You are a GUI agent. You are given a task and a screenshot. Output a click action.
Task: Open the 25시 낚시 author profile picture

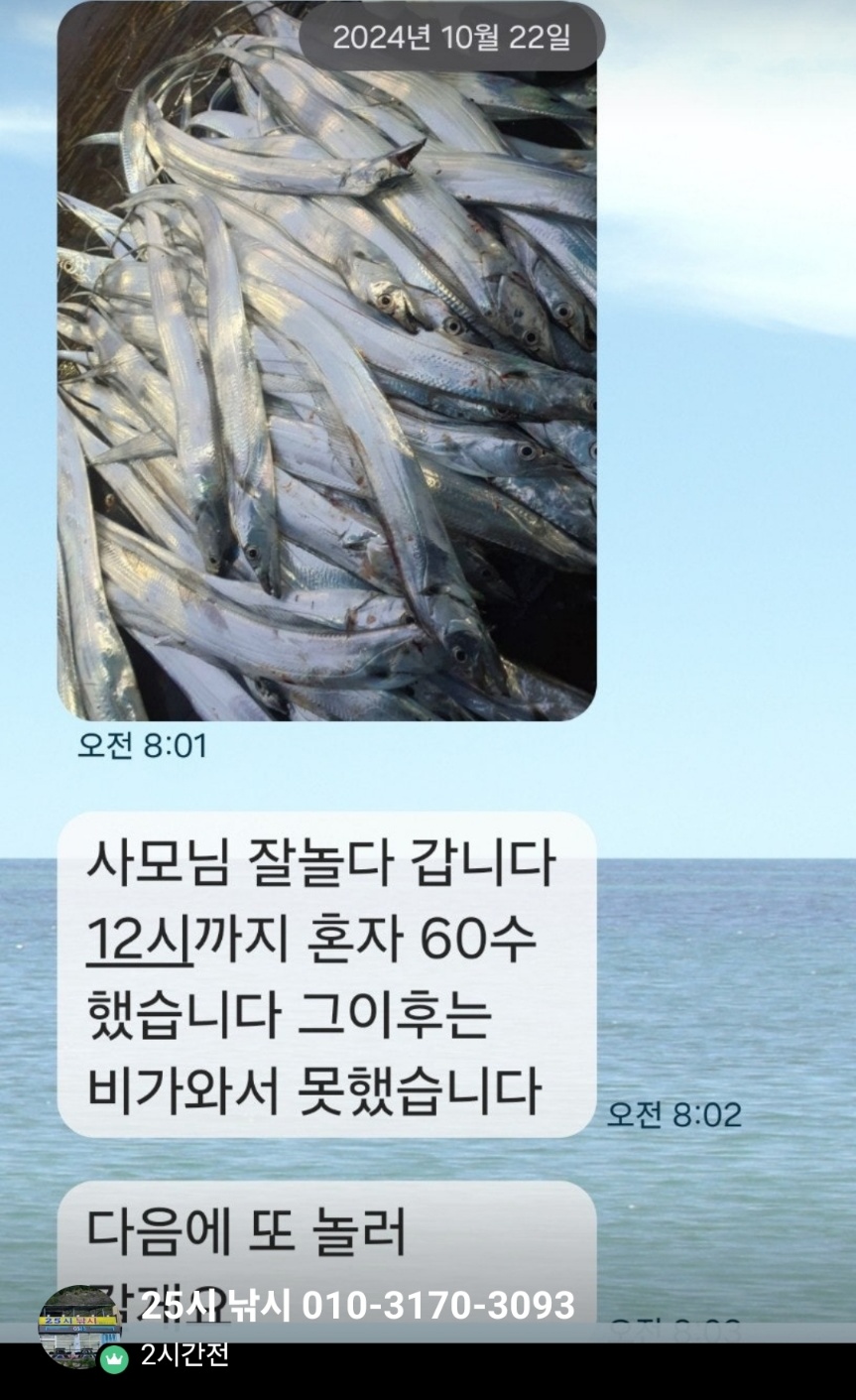click(x=77, y=1326)
